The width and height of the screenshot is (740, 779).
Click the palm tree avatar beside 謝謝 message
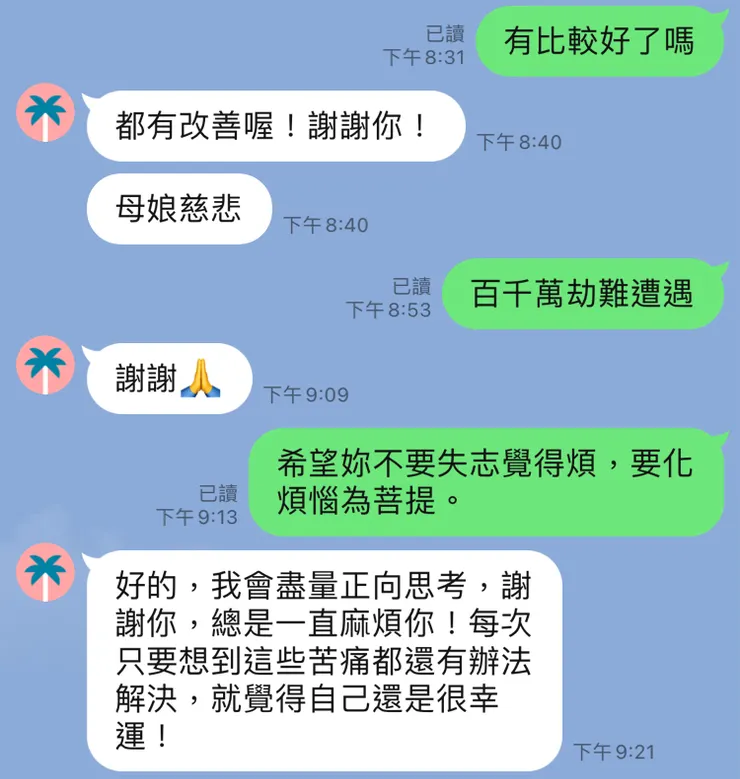pos(44,366)
